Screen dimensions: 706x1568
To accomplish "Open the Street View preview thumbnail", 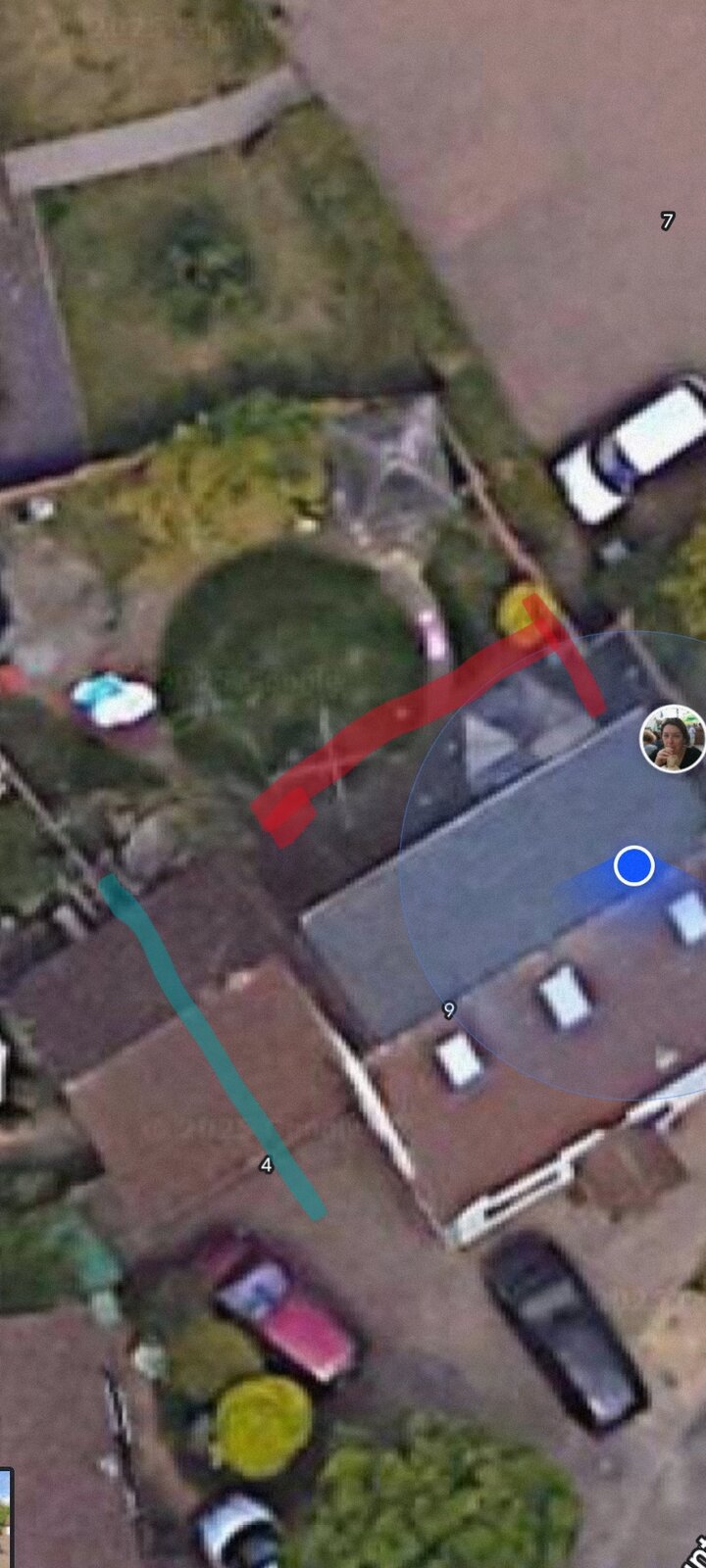I will point(5,1517).
